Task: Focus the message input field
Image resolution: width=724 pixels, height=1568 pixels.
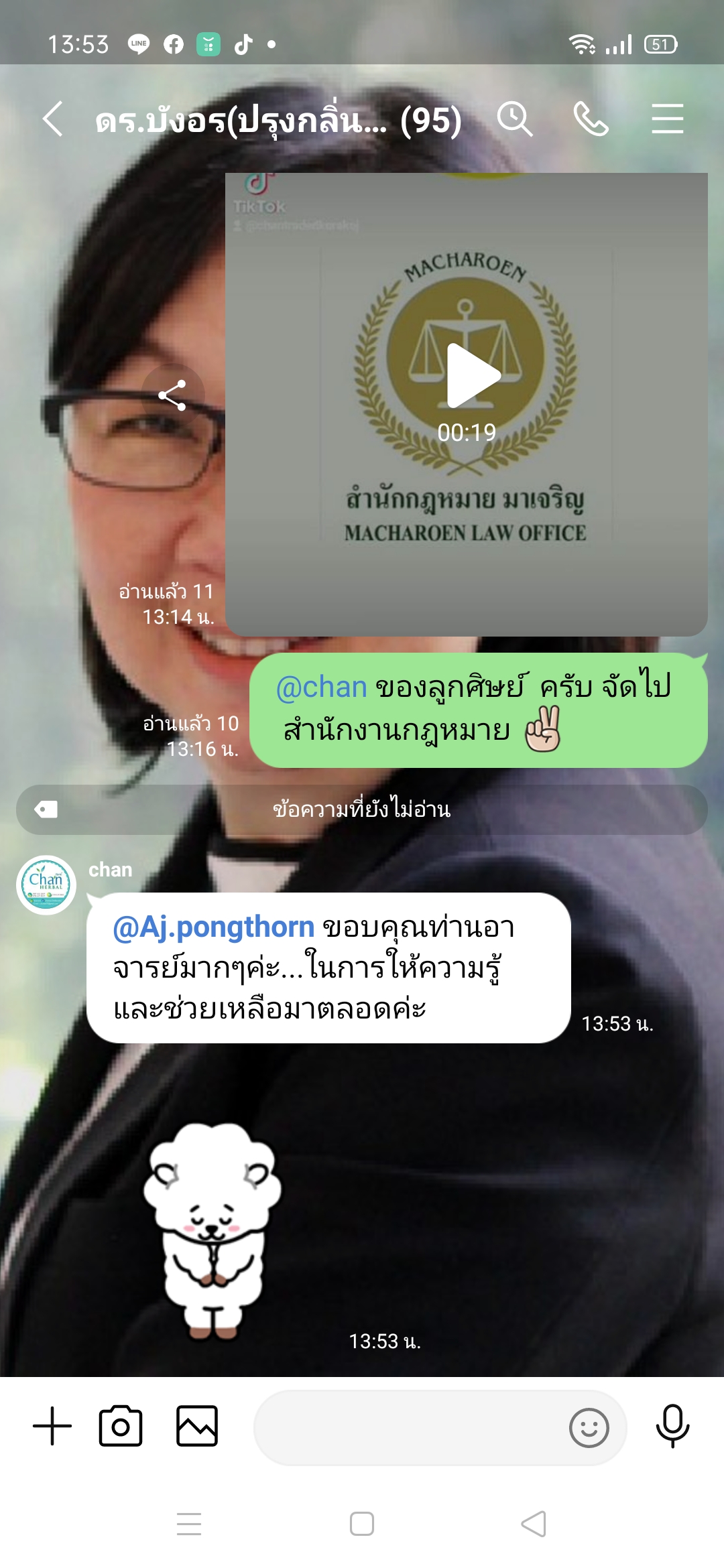Action: tap(409, 1427)
